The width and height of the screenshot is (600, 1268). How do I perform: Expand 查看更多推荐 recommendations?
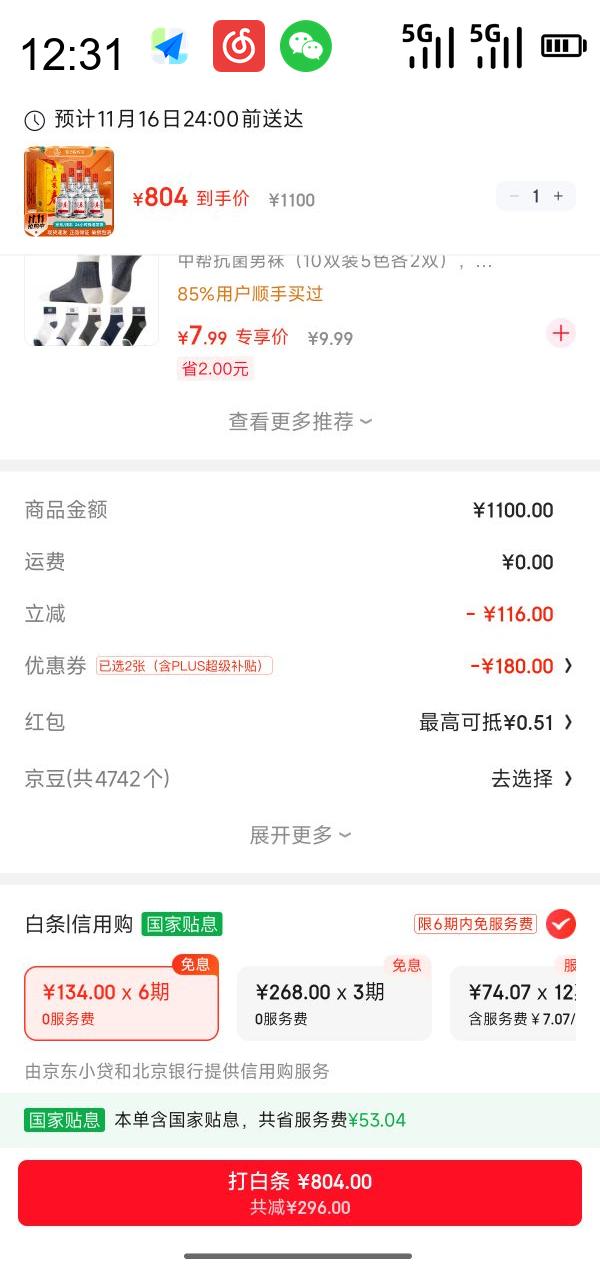[x=300, y=422]
